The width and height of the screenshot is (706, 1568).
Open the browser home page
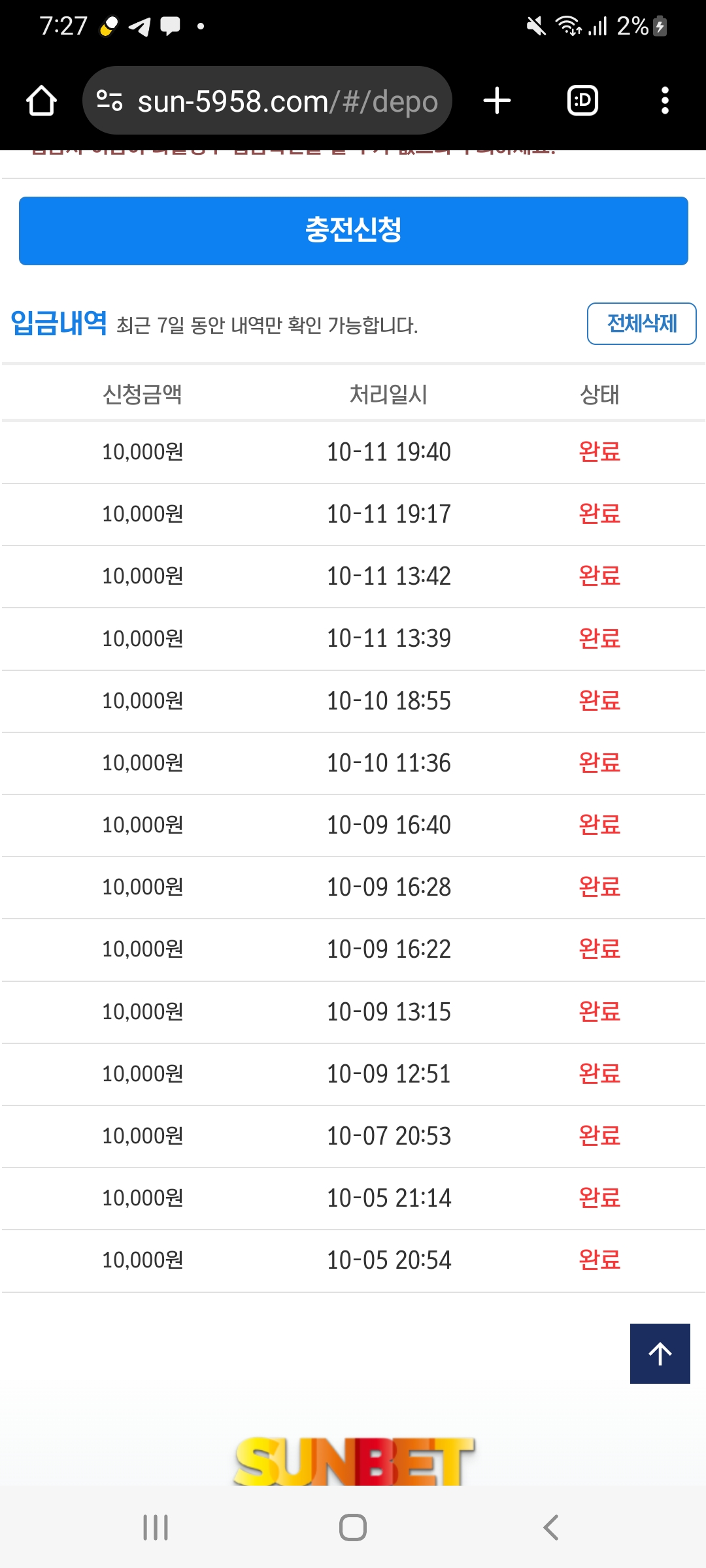click(41, 101)
